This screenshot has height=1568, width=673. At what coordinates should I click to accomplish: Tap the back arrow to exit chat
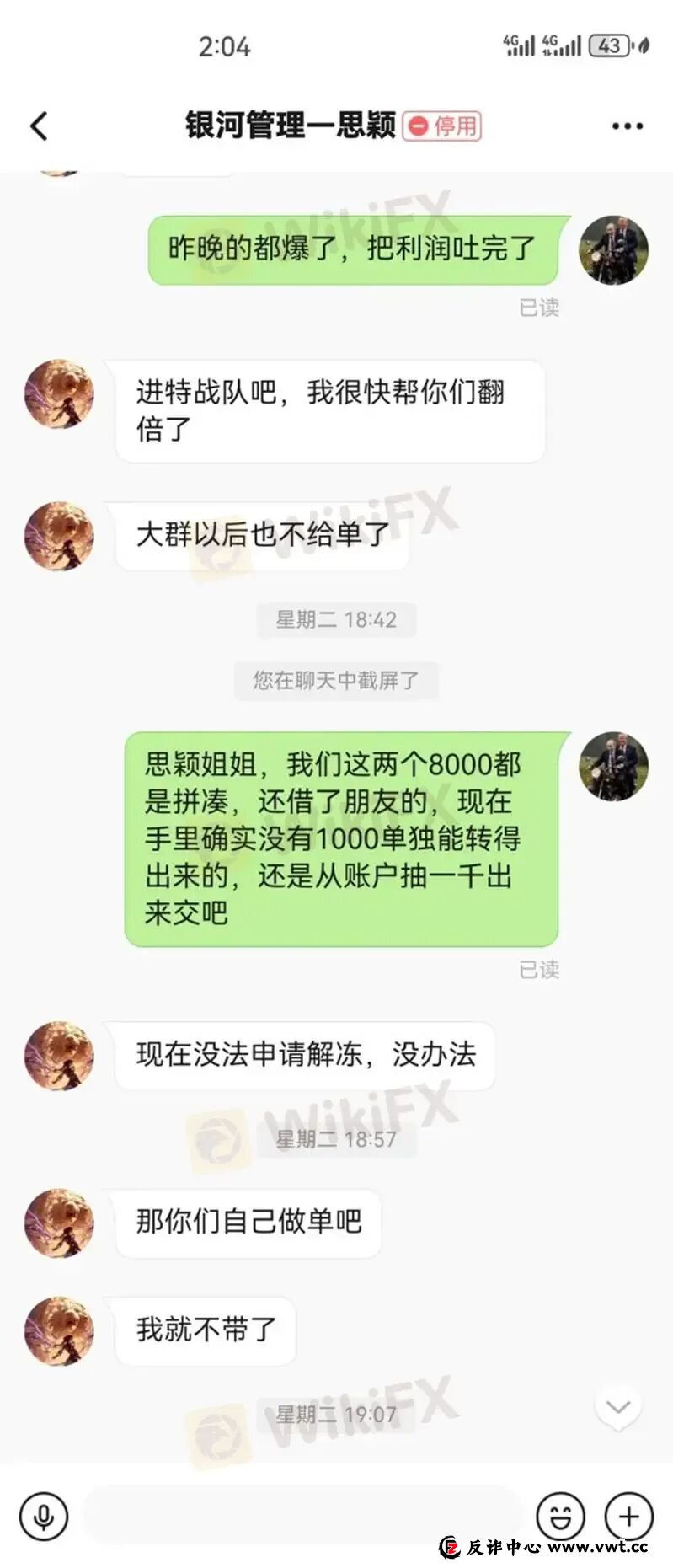tap(37, 125)
